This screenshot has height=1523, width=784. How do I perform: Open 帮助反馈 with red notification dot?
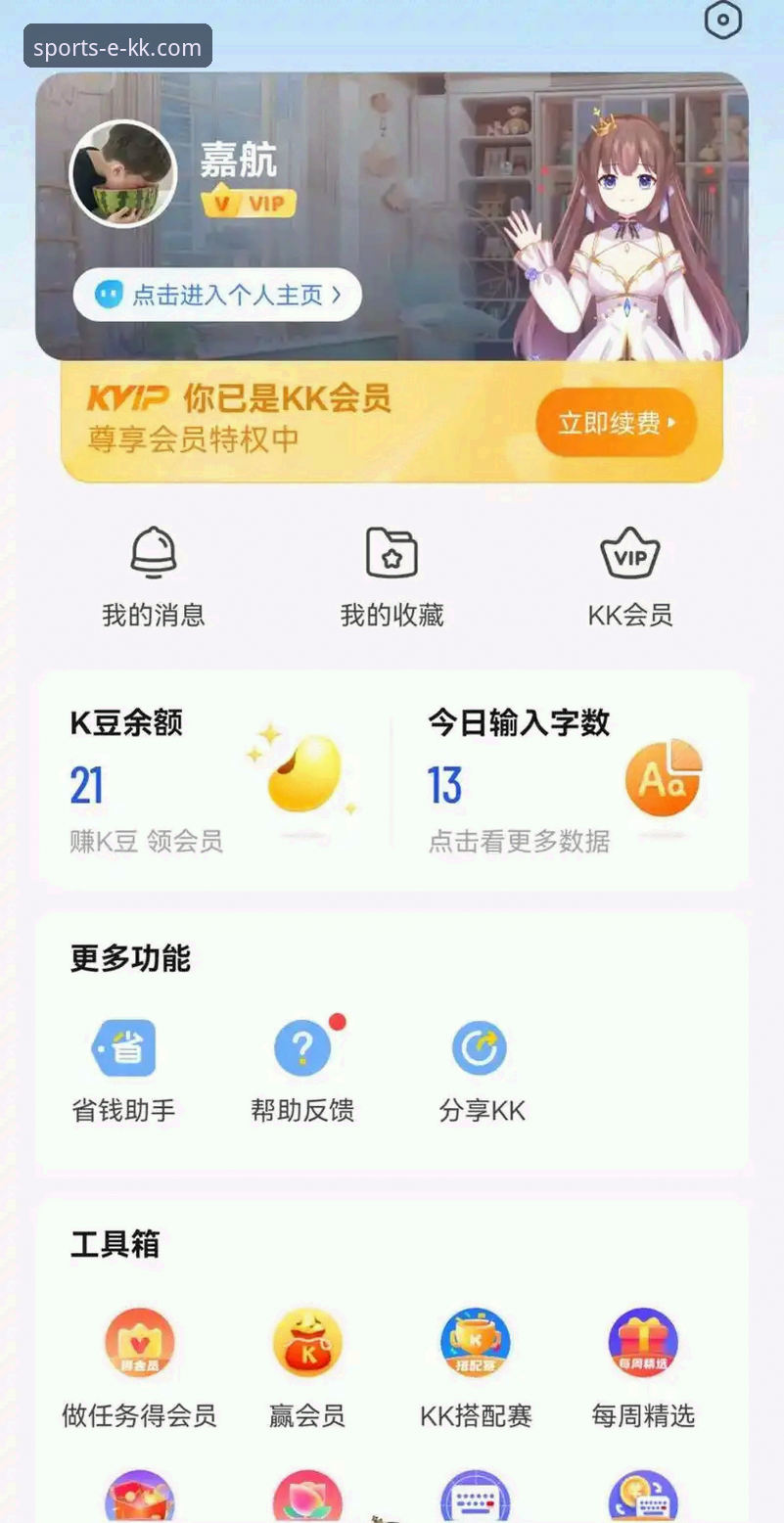coord(303,1047)
